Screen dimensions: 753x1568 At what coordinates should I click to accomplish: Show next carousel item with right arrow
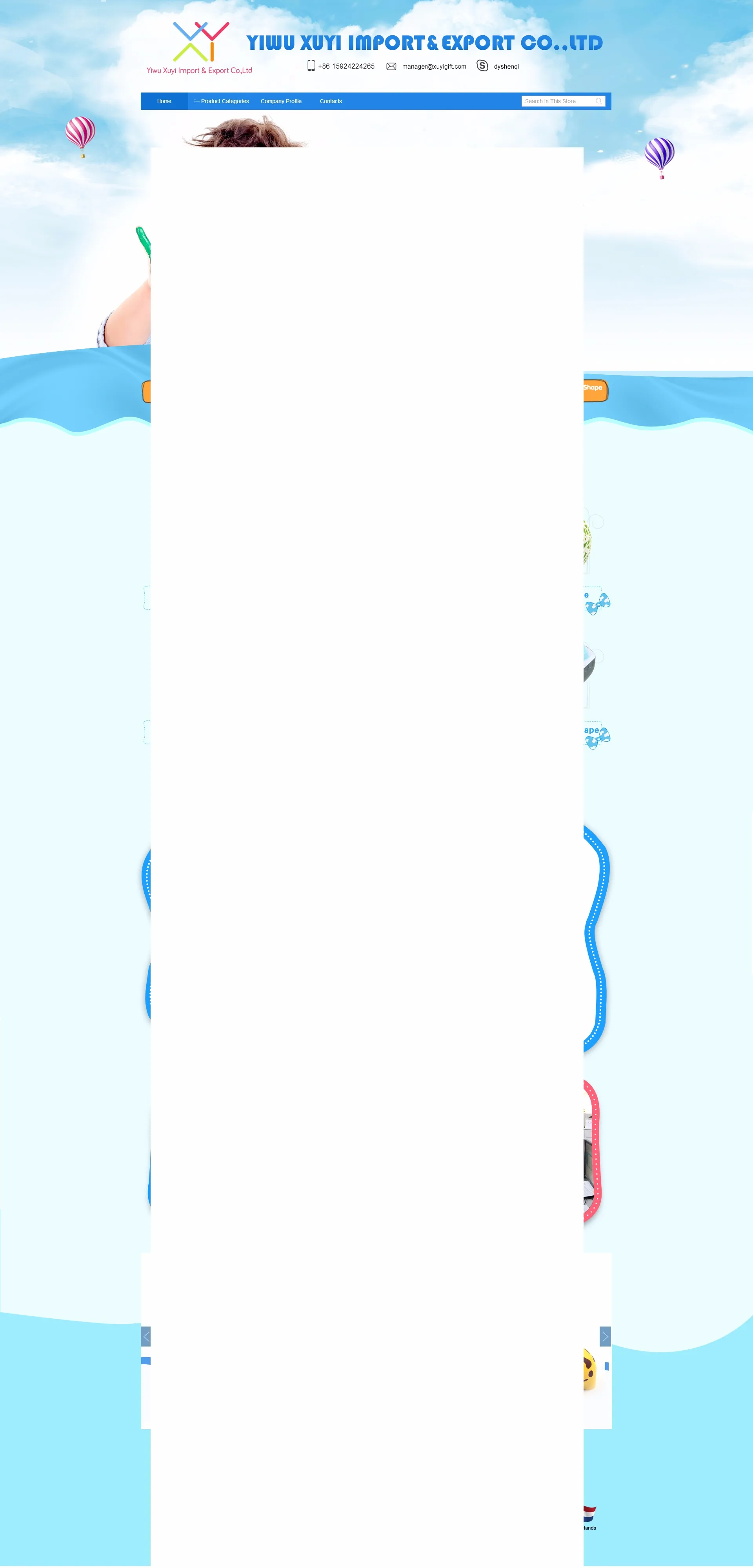(605, 1336)
